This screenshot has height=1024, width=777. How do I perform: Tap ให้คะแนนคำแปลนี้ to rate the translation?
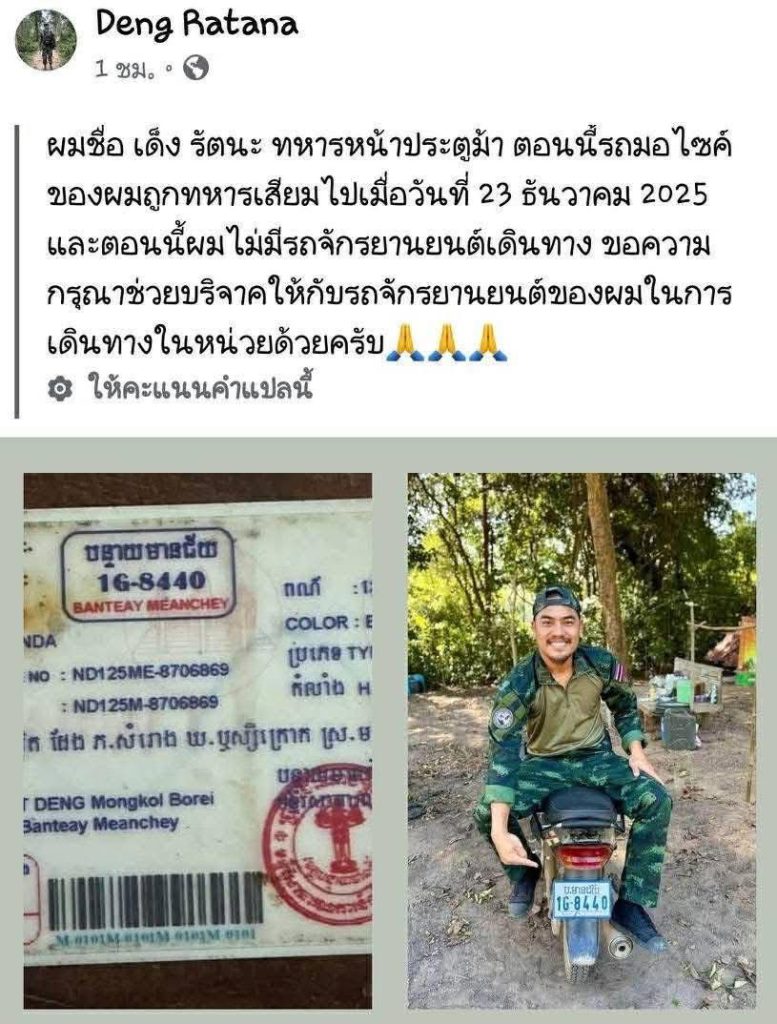[x=200, y=389]
